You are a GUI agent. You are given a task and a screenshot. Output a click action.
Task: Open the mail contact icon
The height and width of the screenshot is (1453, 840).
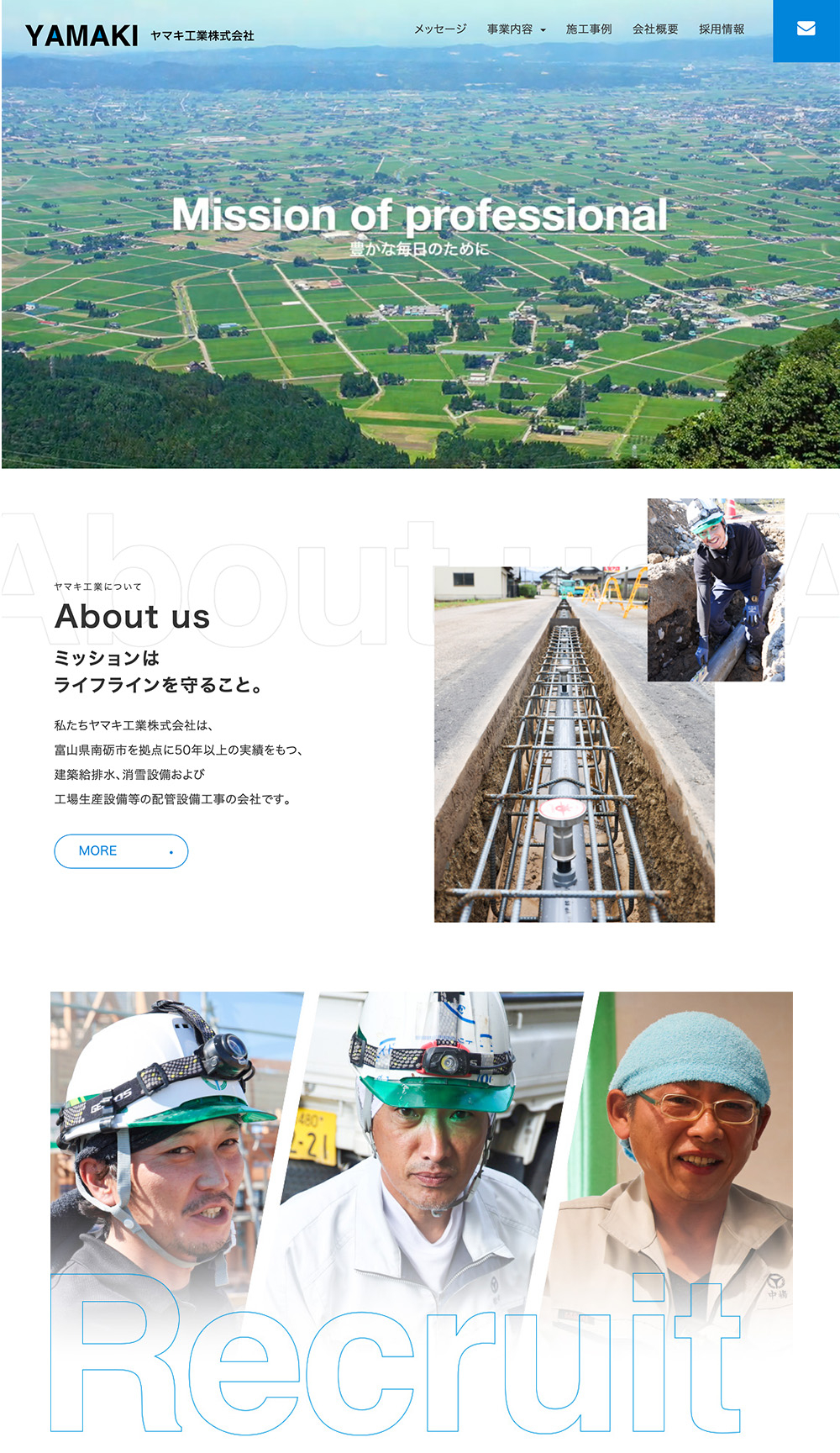pyautogui.click(x=806, y=29)
